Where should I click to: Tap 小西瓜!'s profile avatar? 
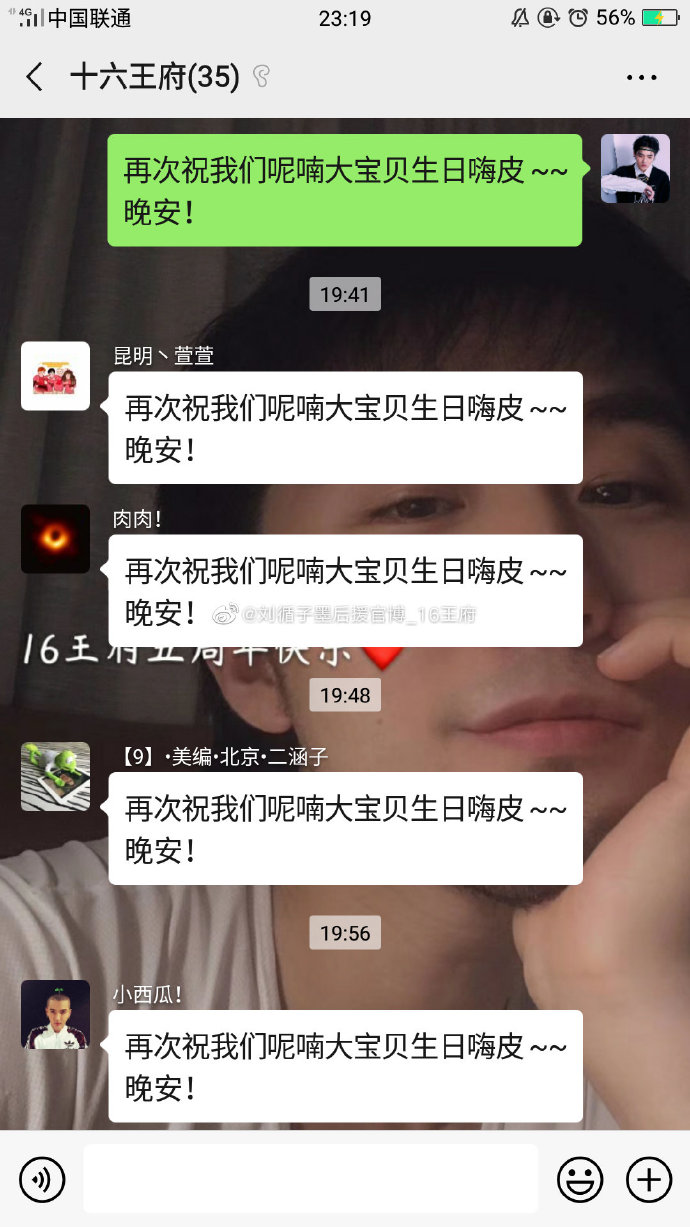pyautogui.click(x=55, y=1014)
